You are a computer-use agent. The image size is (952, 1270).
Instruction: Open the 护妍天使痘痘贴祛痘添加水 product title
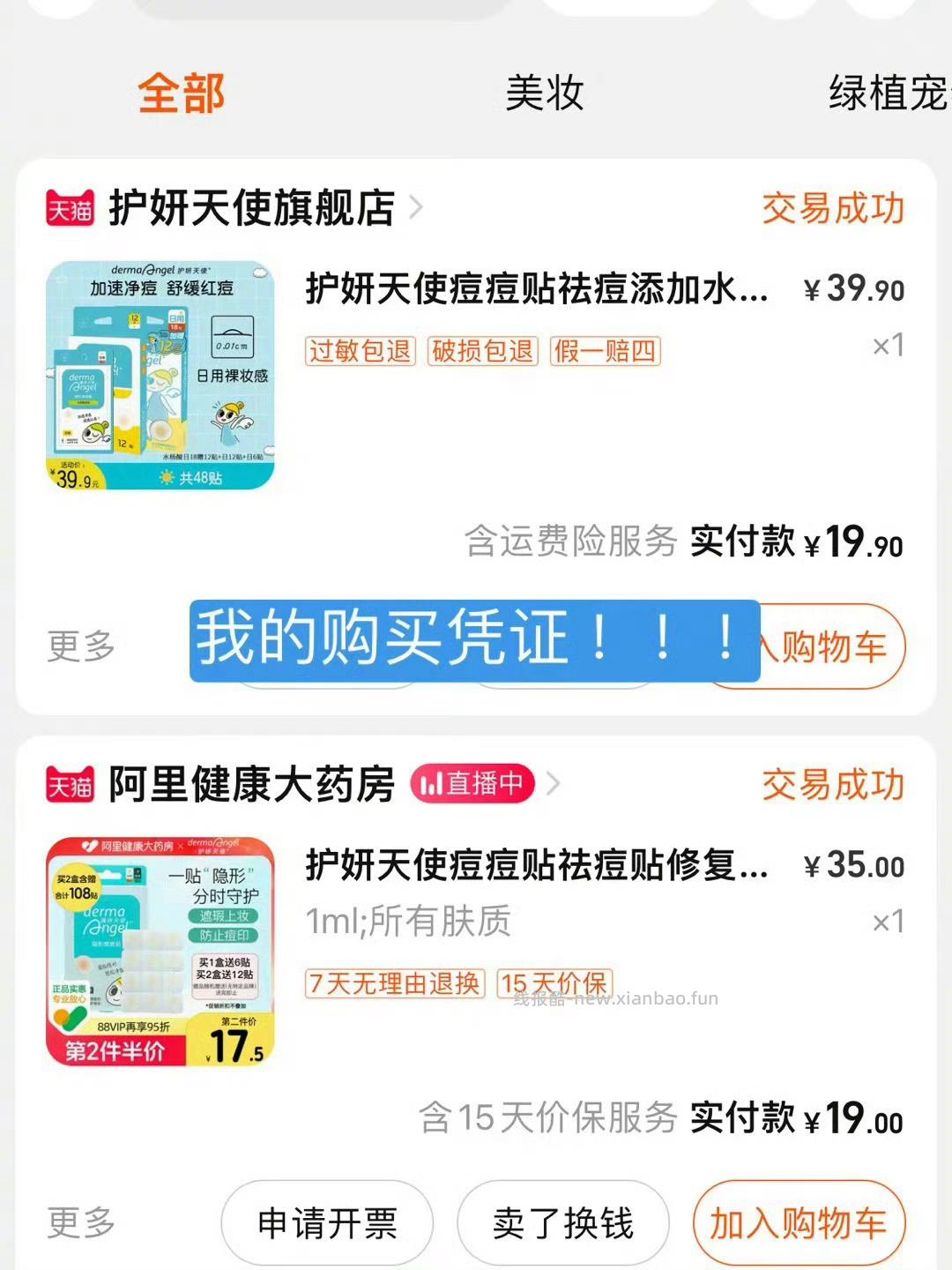pos(537,290)
